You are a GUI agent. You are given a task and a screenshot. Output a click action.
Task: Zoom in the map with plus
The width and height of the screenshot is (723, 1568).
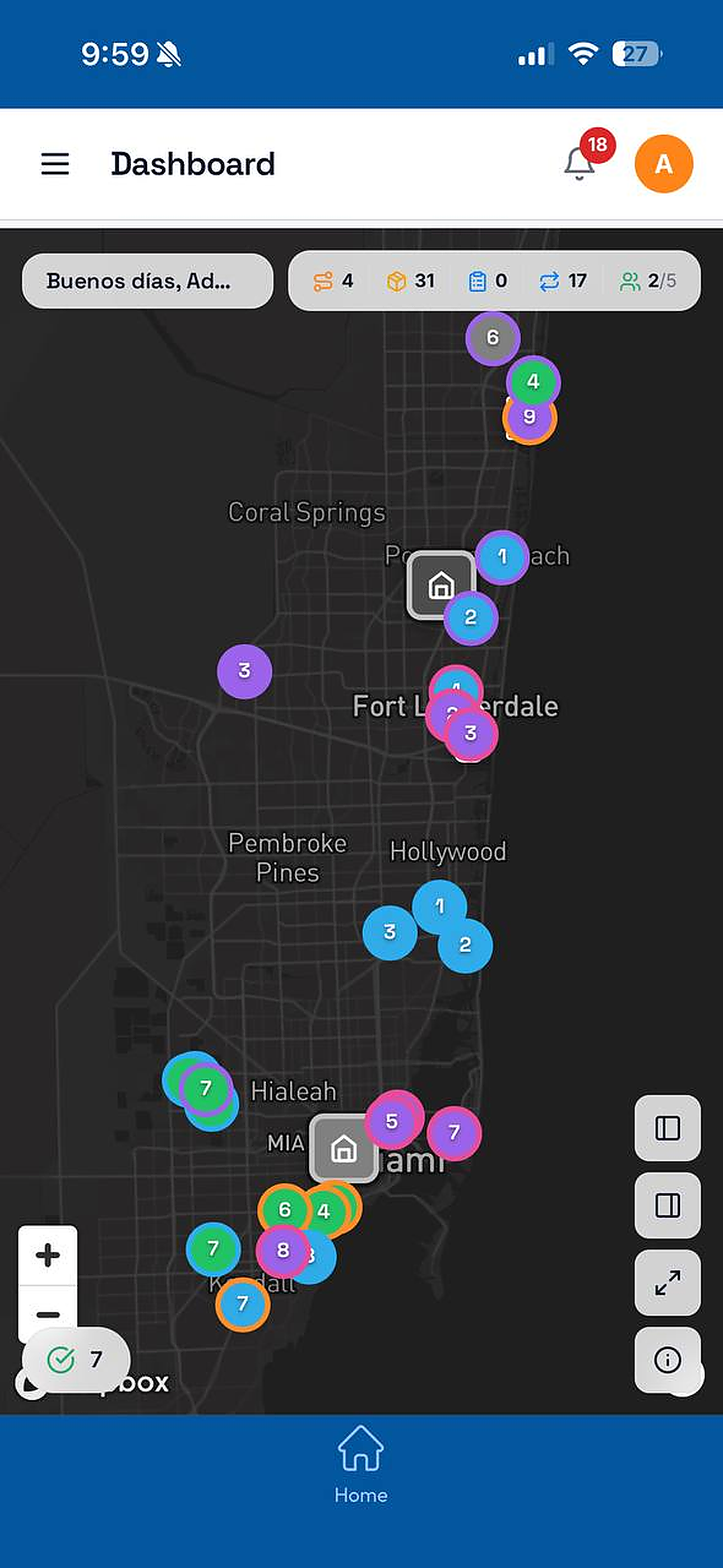[x=48, y=1255]
